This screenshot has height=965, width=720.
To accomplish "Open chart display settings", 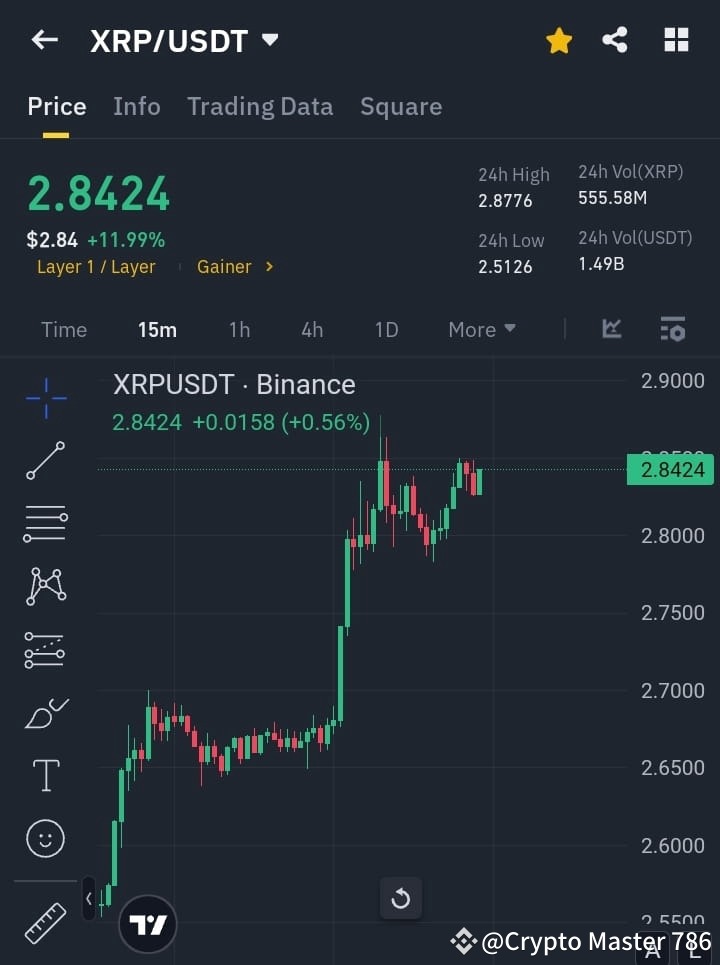I will point(672,329).
